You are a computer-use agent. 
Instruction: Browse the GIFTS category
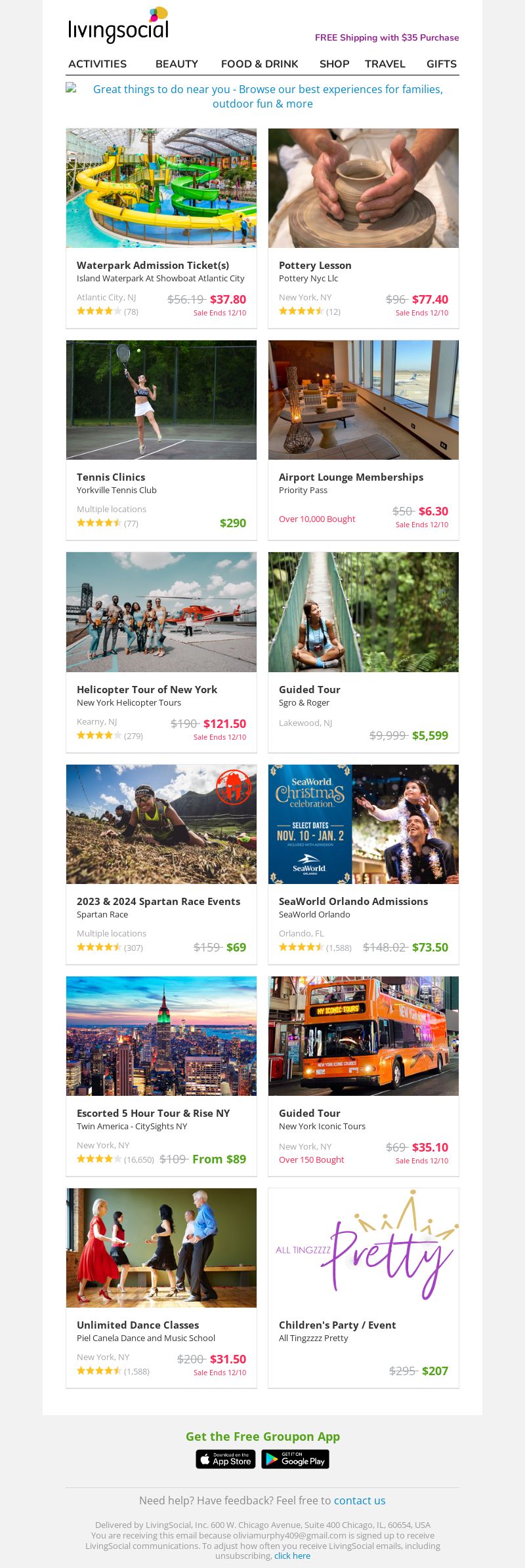441,64
